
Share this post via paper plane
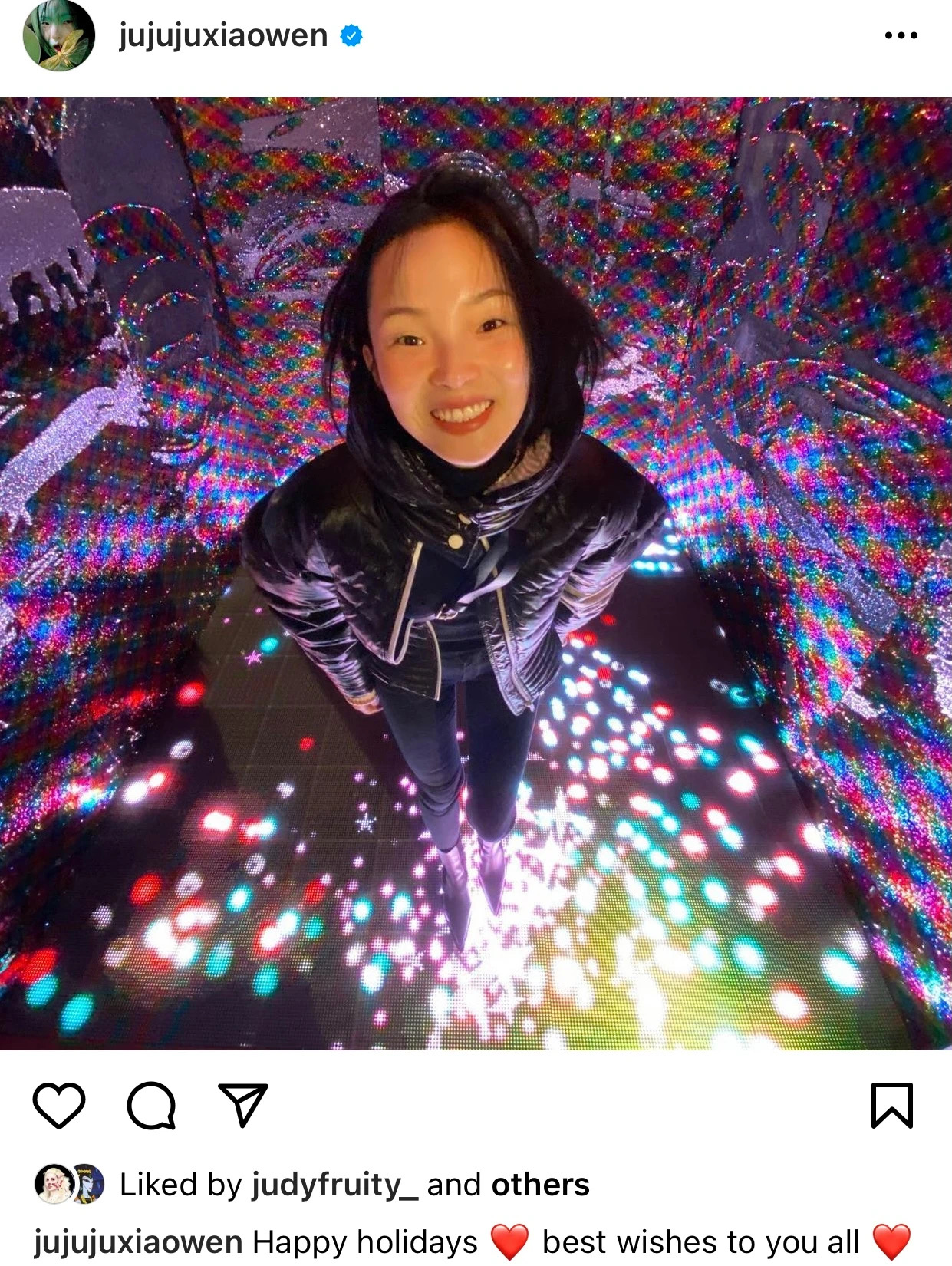[x=242, y=1105]
